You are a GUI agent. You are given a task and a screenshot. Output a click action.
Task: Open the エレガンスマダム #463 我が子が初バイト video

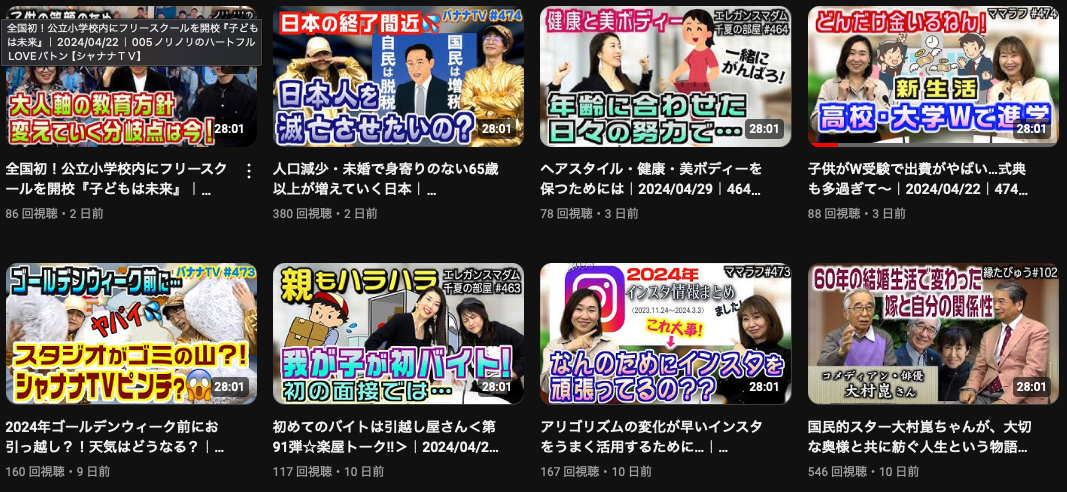397,334
